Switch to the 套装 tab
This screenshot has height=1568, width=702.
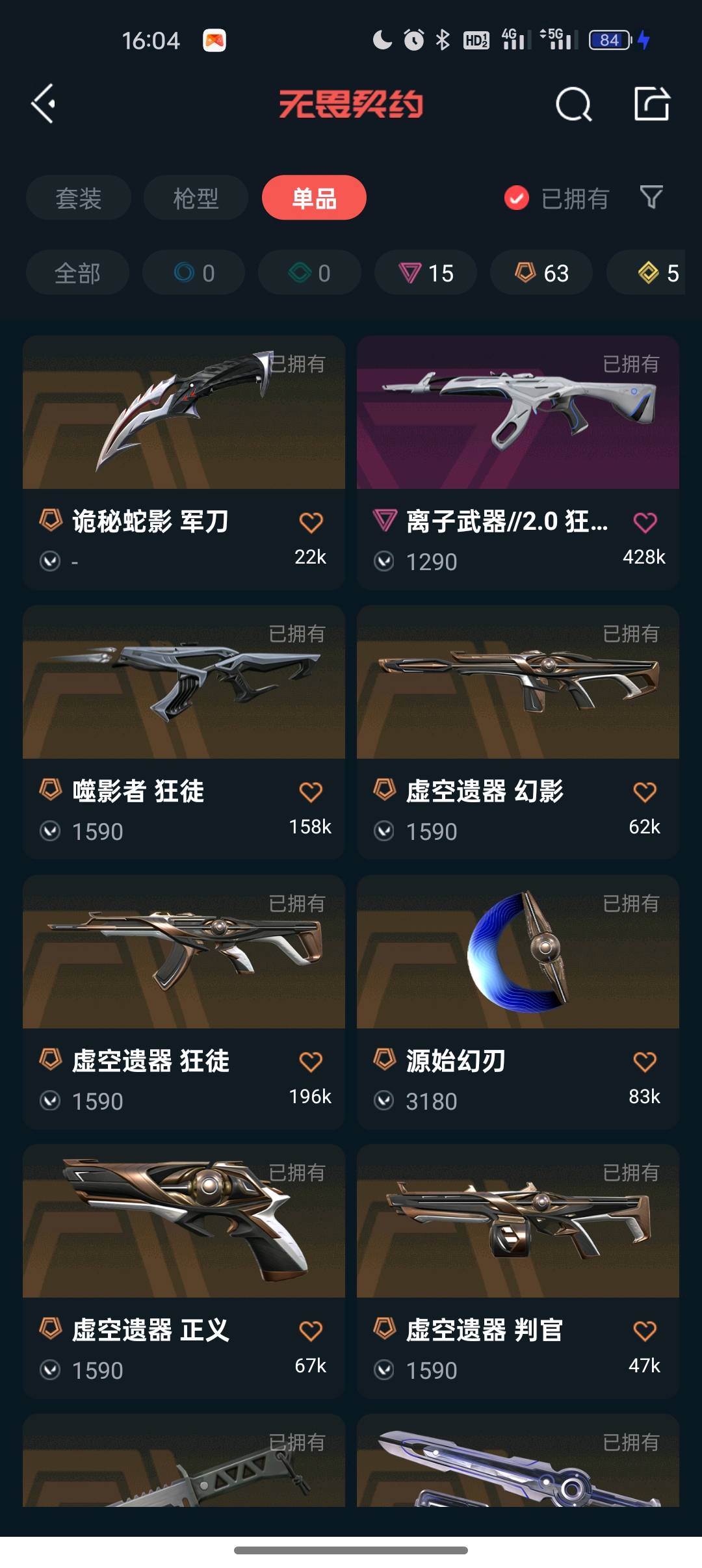(79, 198)
